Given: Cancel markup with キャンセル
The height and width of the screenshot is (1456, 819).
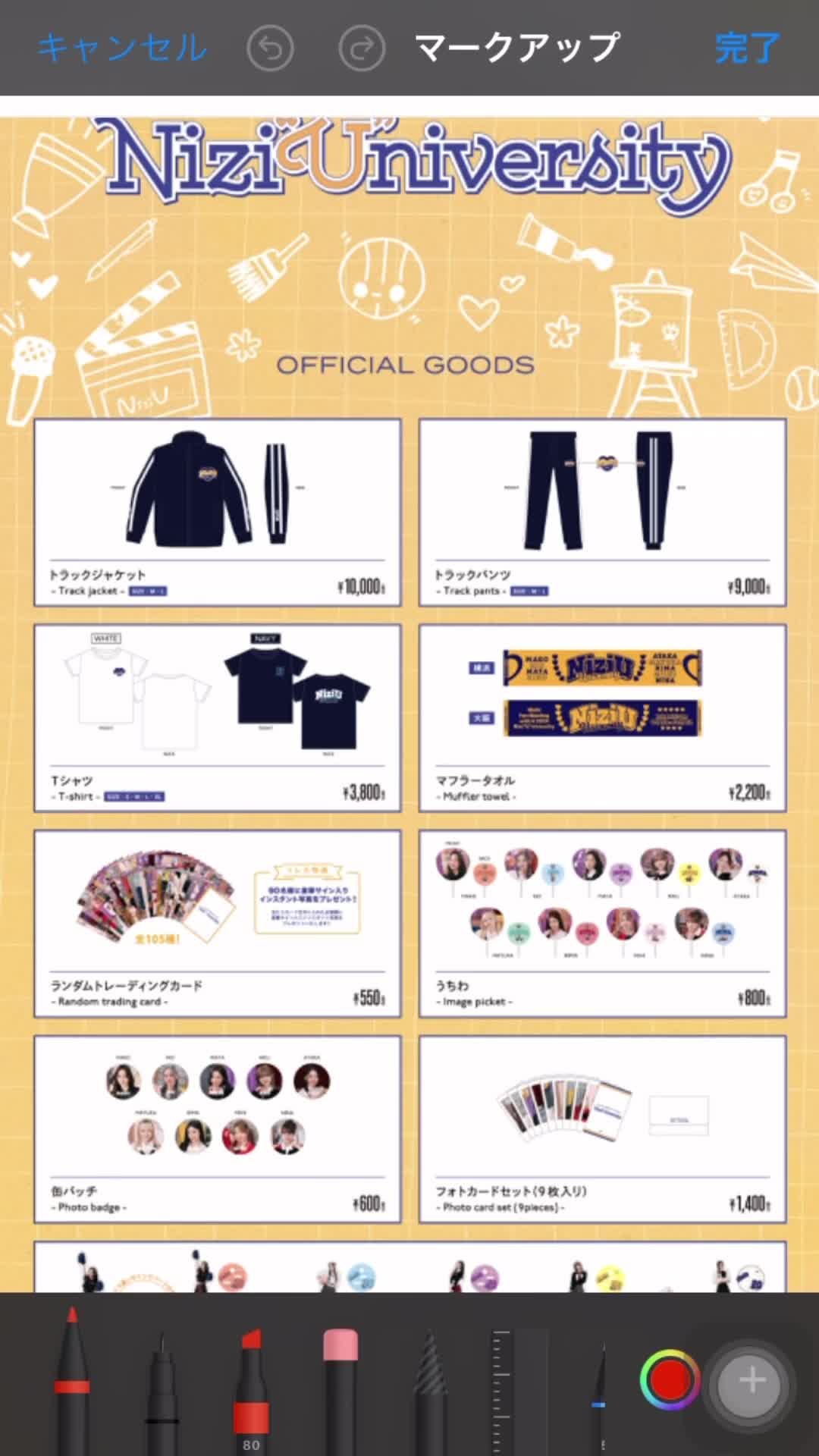Looking at the screenshot, I should 122,48.
